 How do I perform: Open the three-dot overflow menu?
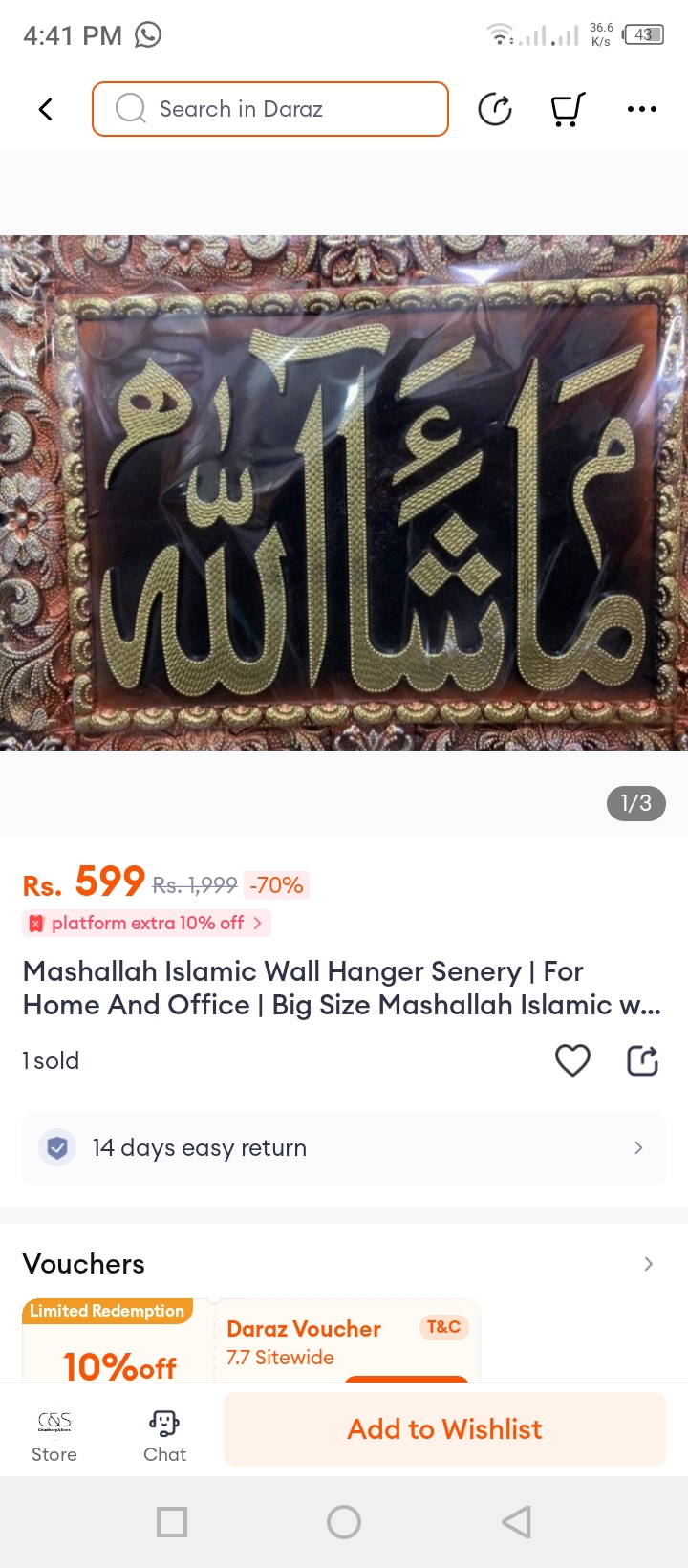coord(641,109)
